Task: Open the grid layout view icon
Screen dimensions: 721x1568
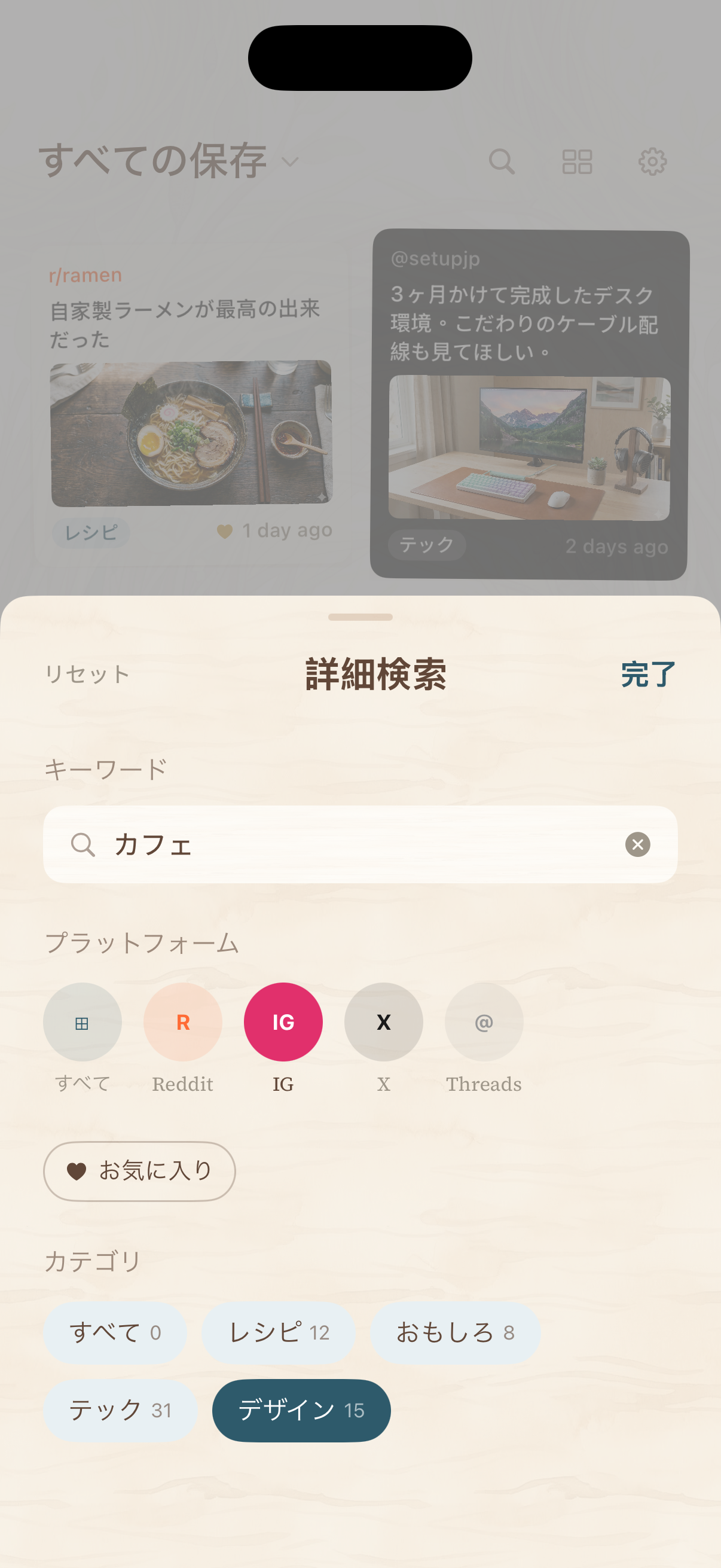Action: 578,161
